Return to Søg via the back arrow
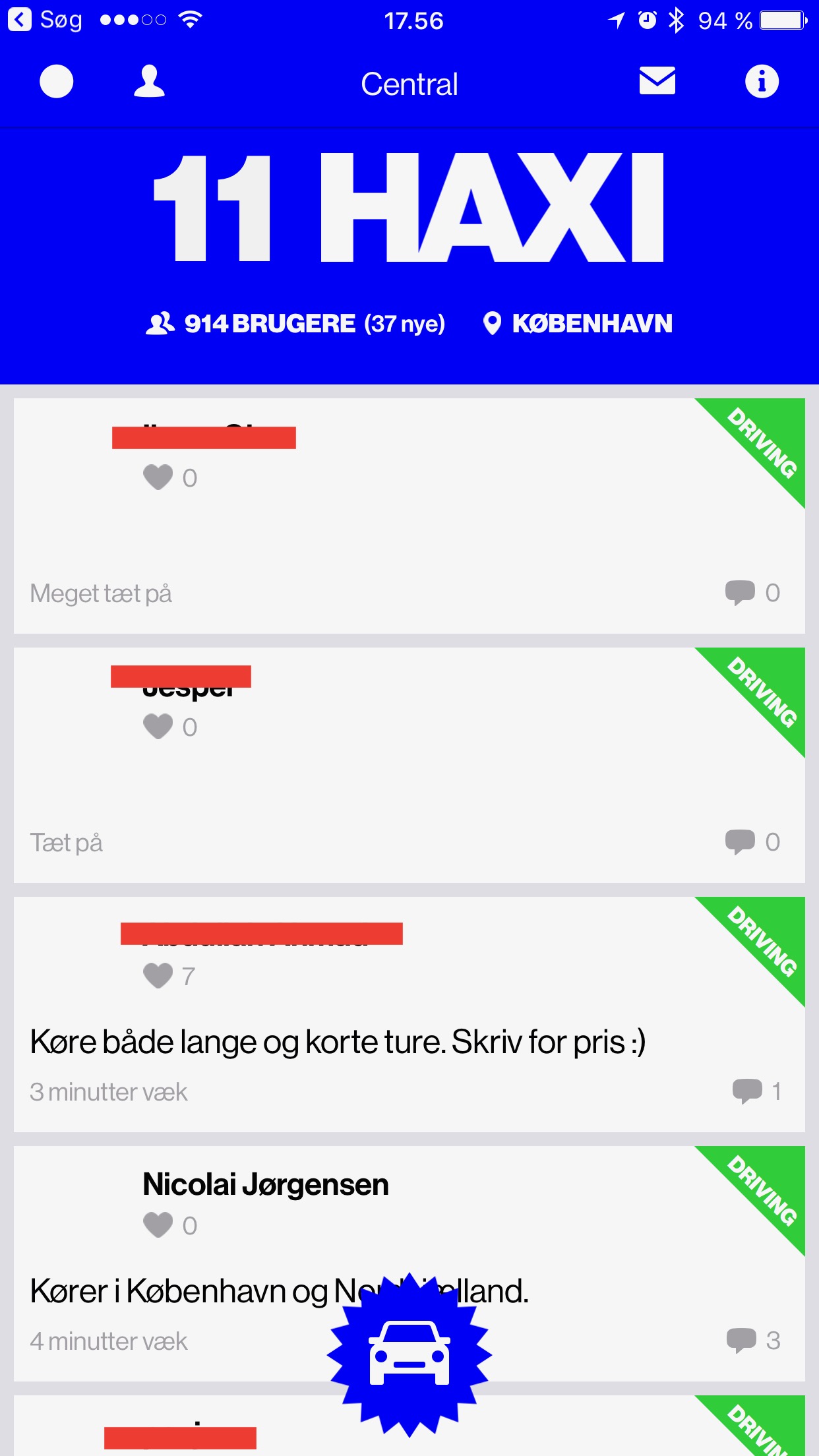819x1456 pixels. (x=20, y=20)
